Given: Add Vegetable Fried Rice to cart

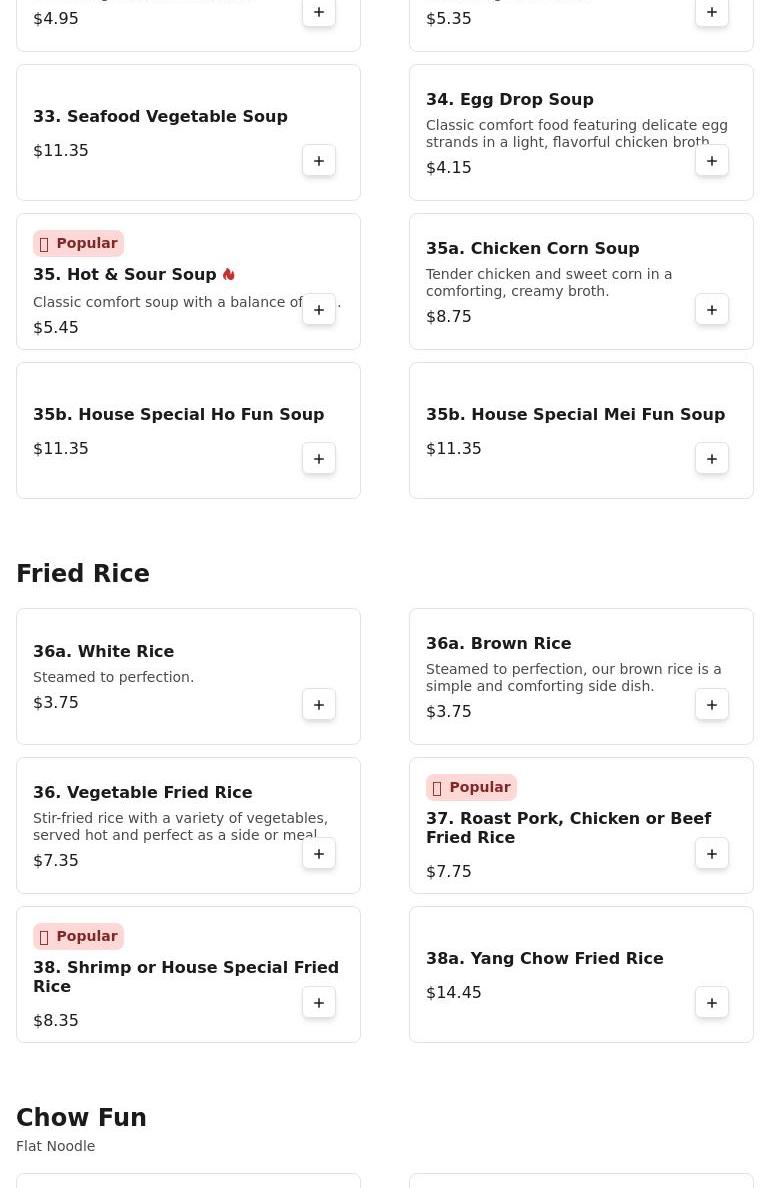Looking at the screenshot, I should [319, 854].
